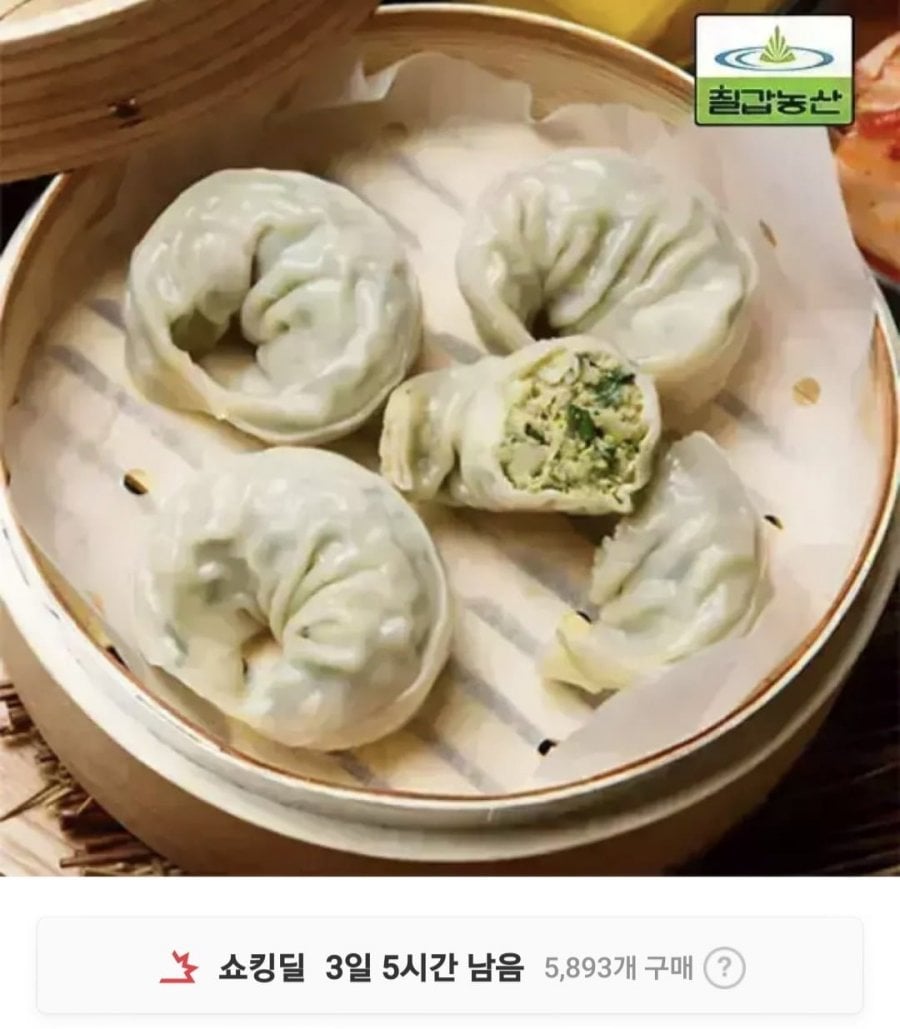Open the help icon beside 5,893개 구매
The image size is (900, 1029).
click(725, 968)
